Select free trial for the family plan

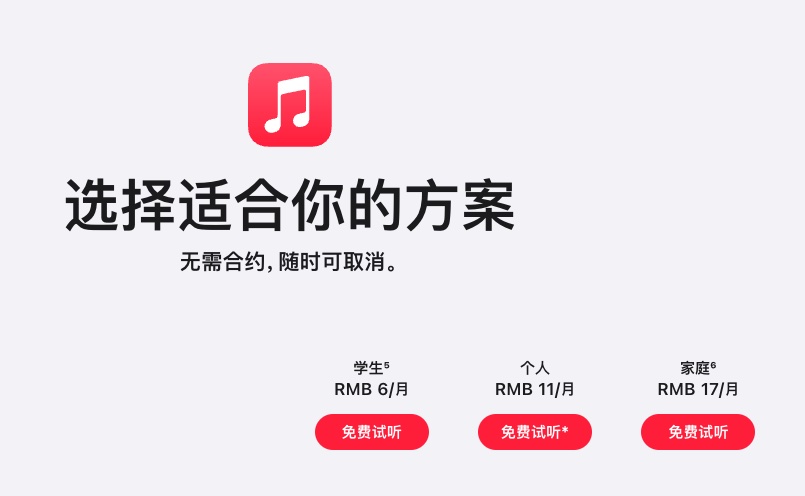pos(697,432)
